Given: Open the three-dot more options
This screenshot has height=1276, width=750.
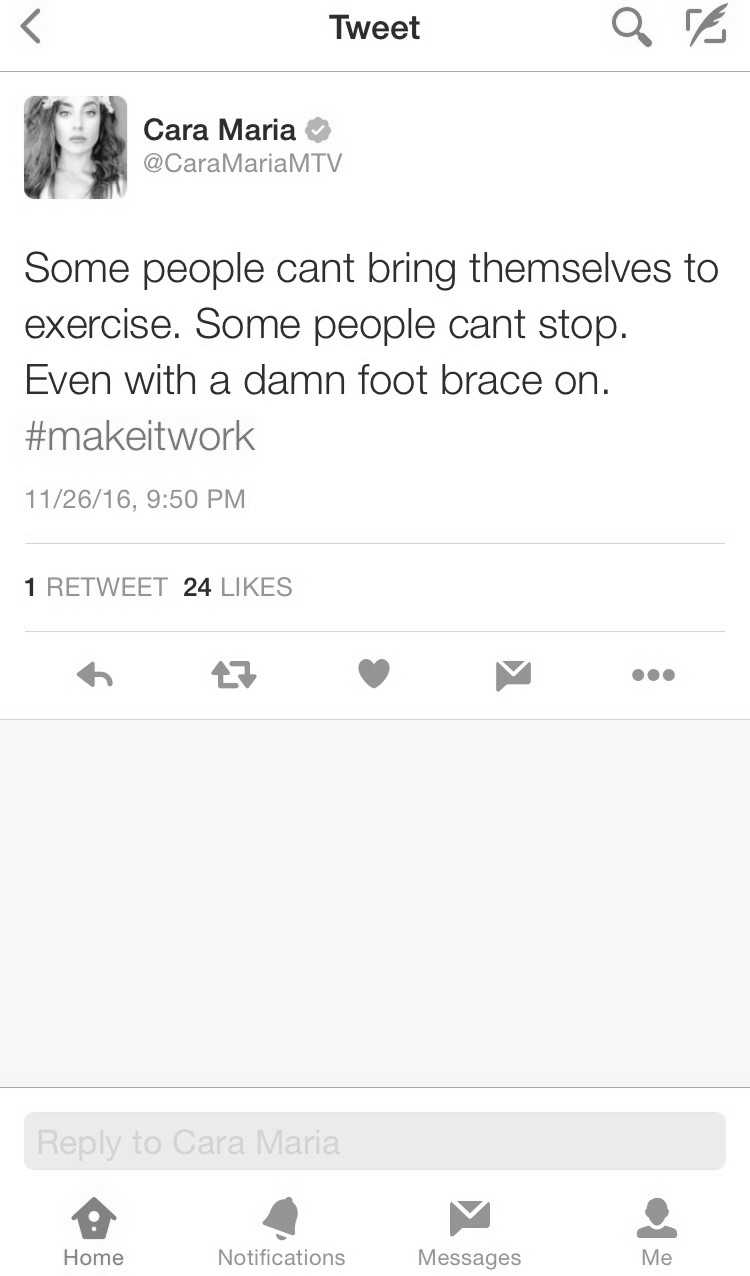Looking at the screenshot, I should (x=653, y=676).
